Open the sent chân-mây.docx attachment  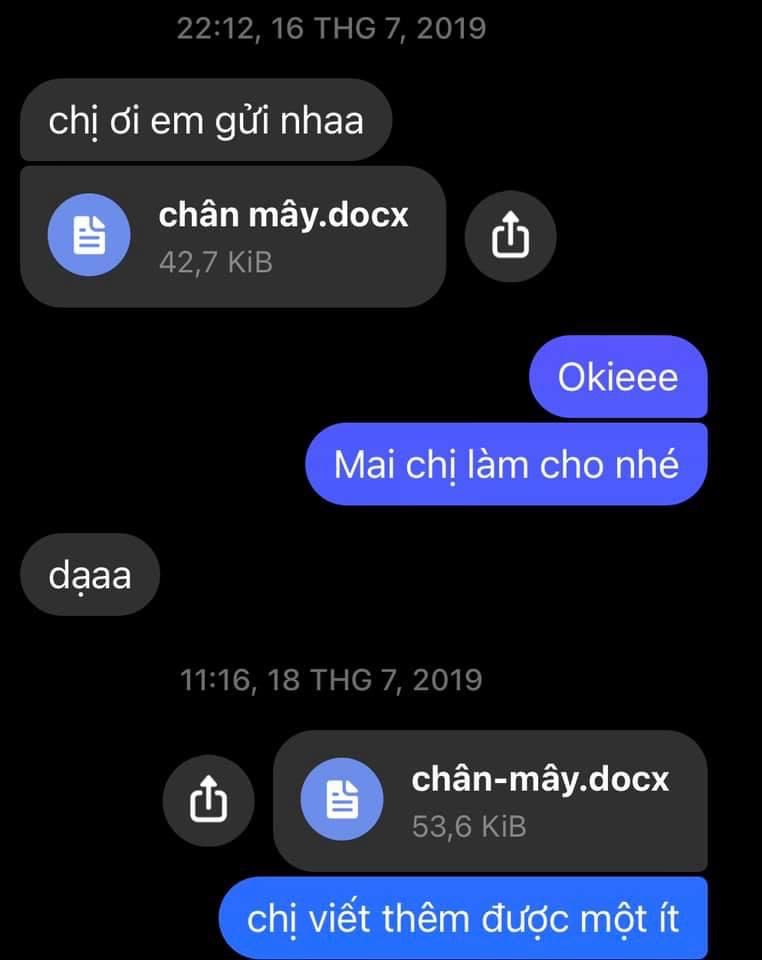(490, 800)
